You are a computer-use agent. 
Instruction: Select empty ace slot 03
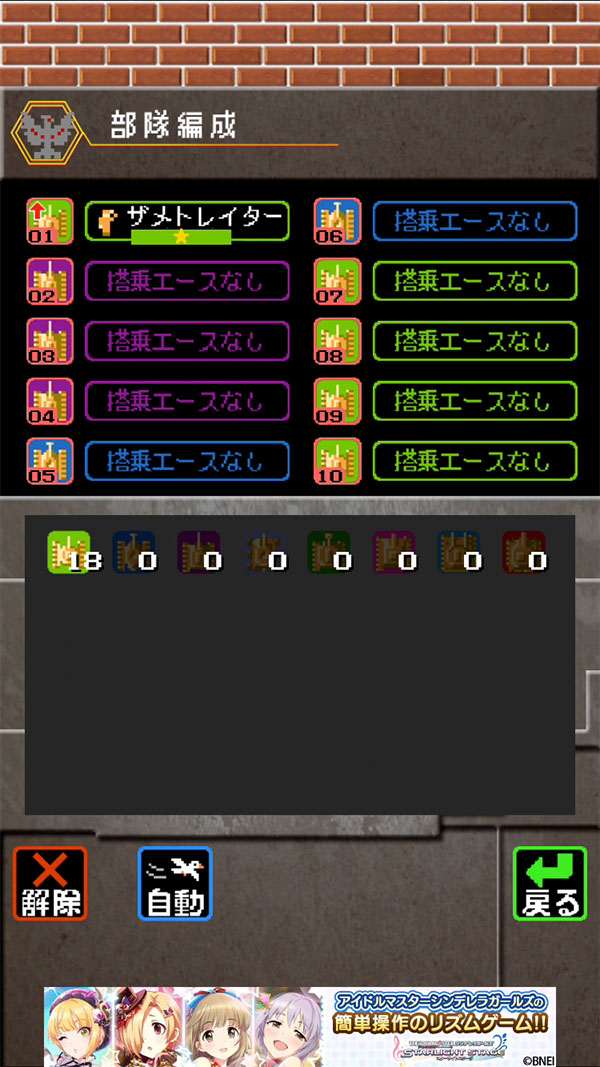click(x=187, y=341)
